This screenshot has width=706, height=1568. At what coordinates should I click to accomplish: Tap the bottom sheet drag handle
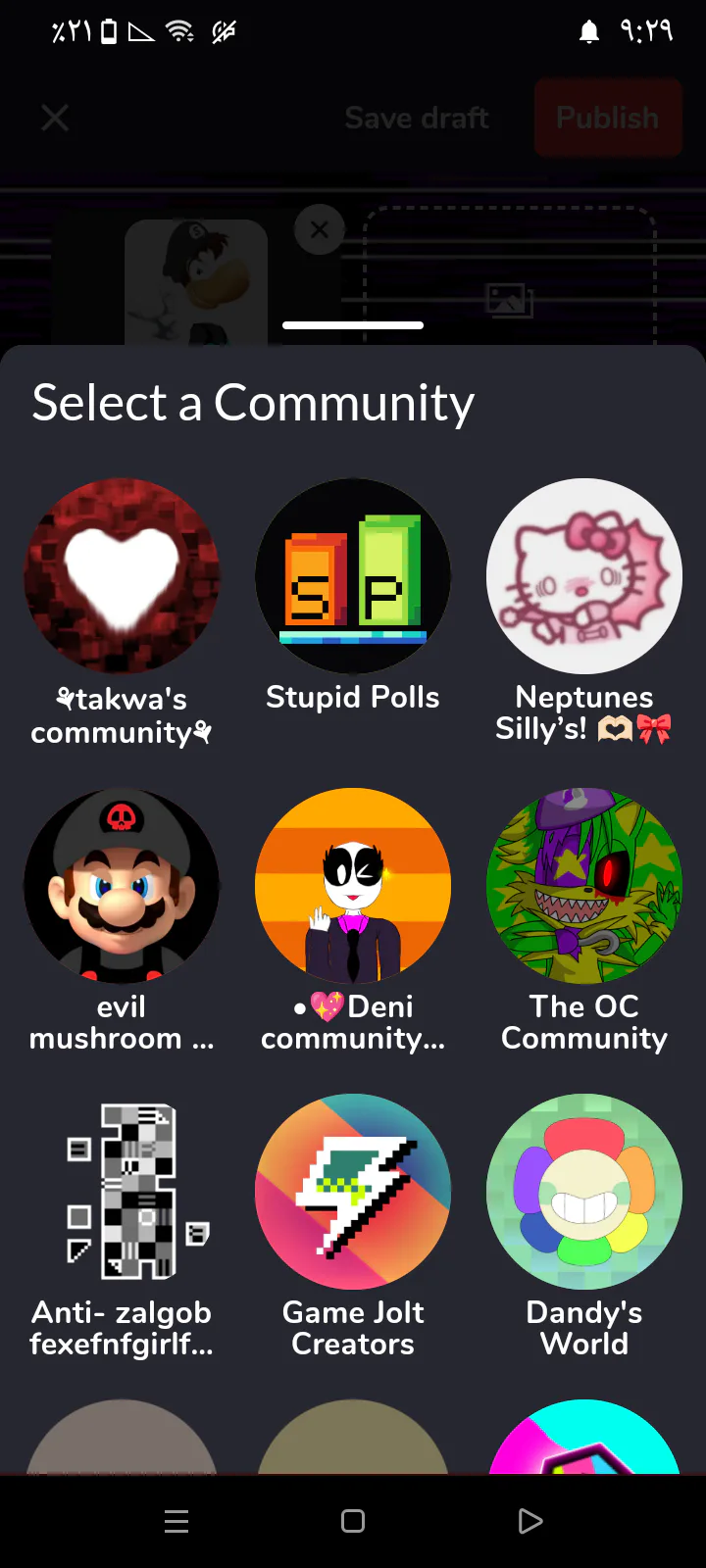(353, 325)
